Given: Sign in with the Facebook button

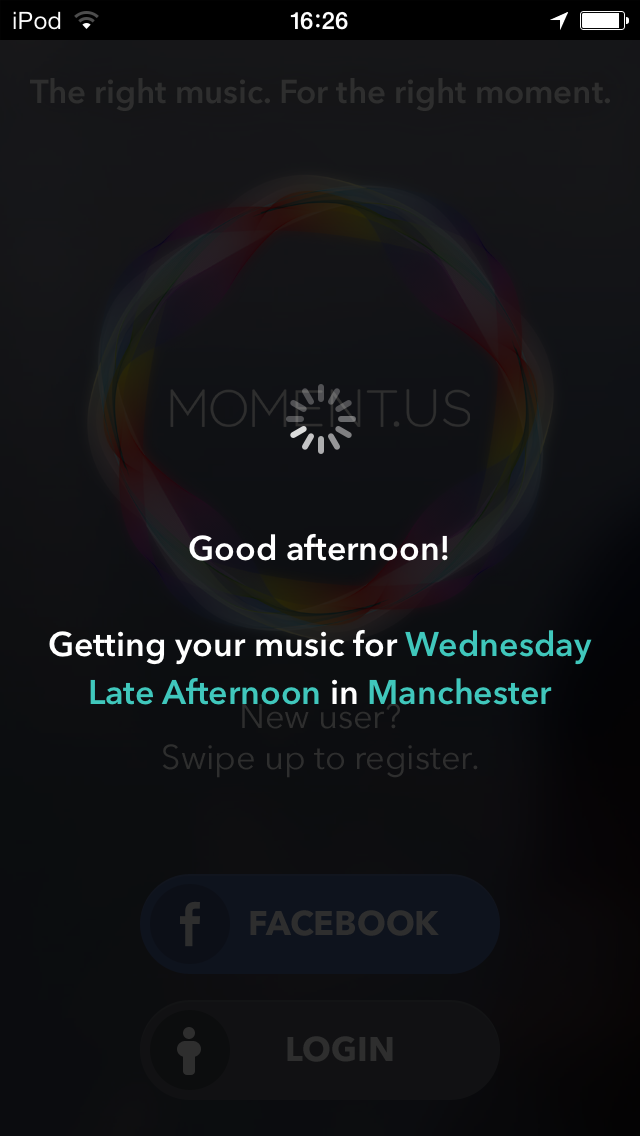Looking at the screenshot, I should click(320, 923).
